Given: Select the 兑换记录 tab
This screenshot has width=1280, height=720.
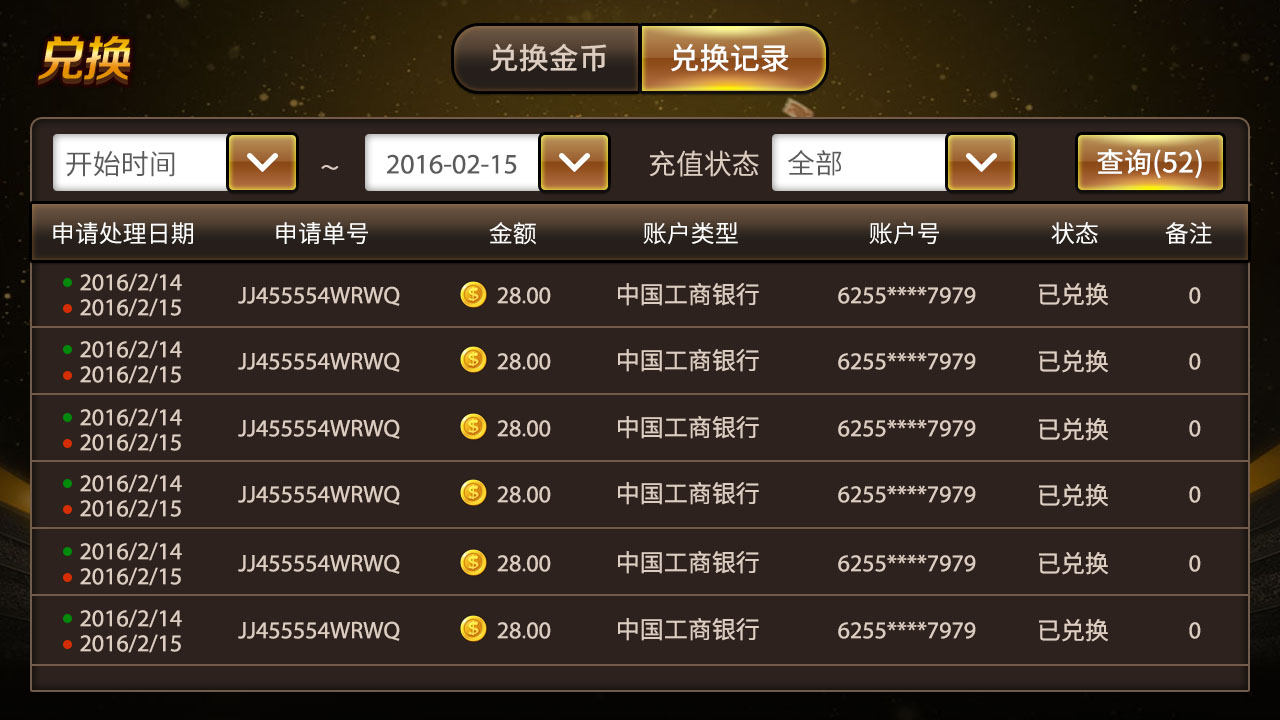Looking at the screenshot, I should point(732,59).
